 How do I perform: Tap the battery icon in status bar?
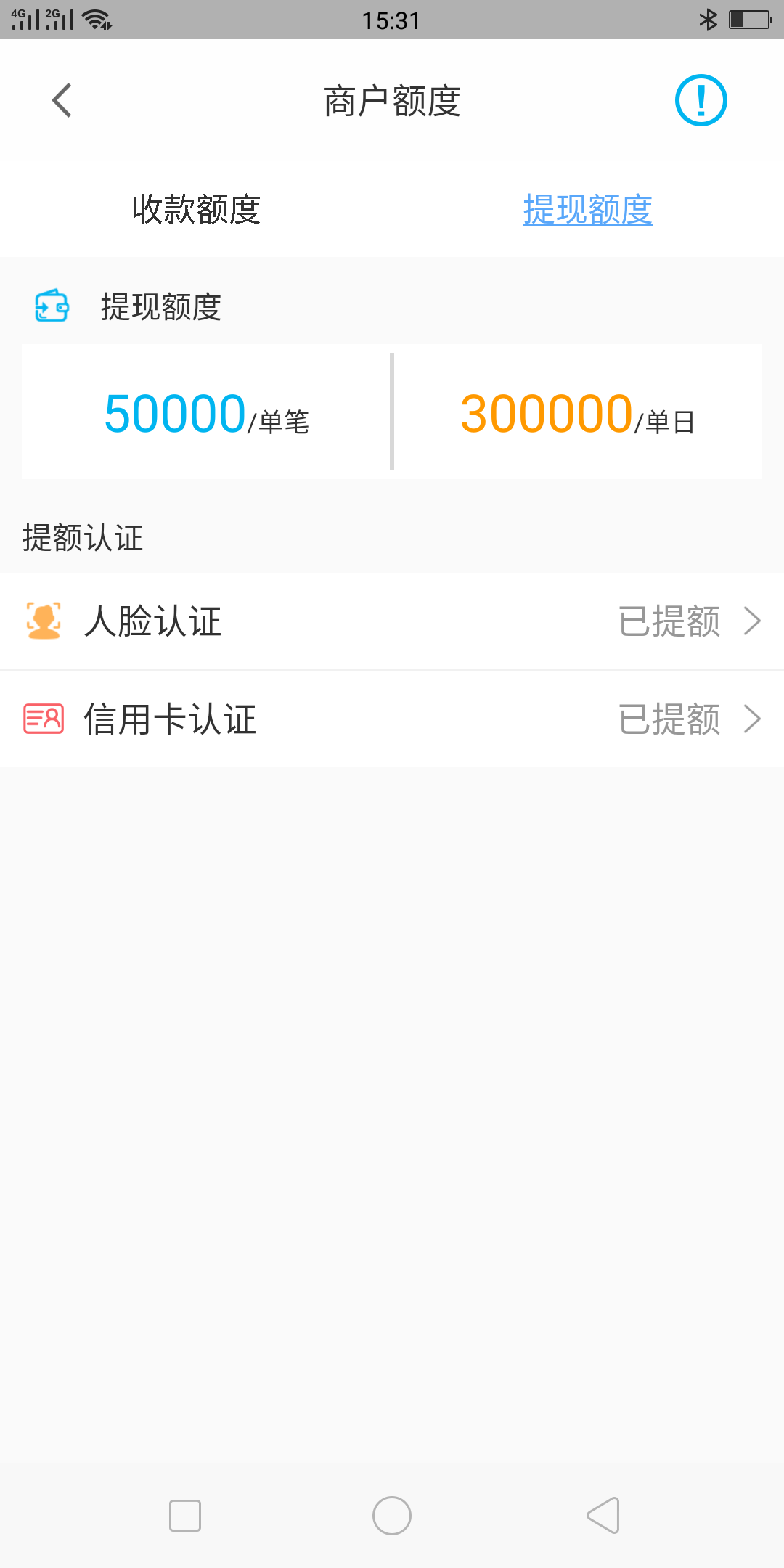tap(748, 20)
